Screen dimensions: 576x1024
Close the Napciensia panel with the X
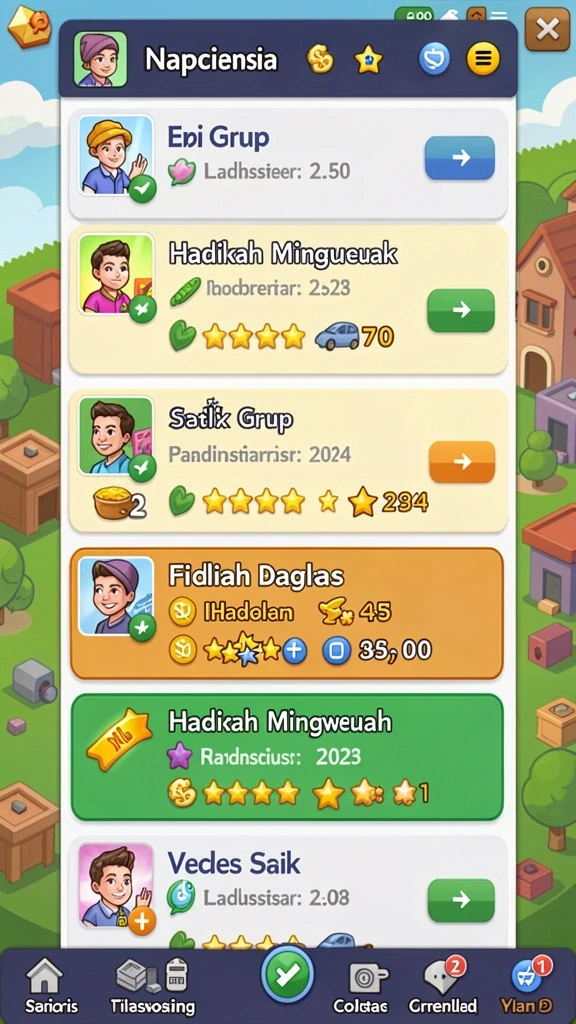[x=547, y=29]
